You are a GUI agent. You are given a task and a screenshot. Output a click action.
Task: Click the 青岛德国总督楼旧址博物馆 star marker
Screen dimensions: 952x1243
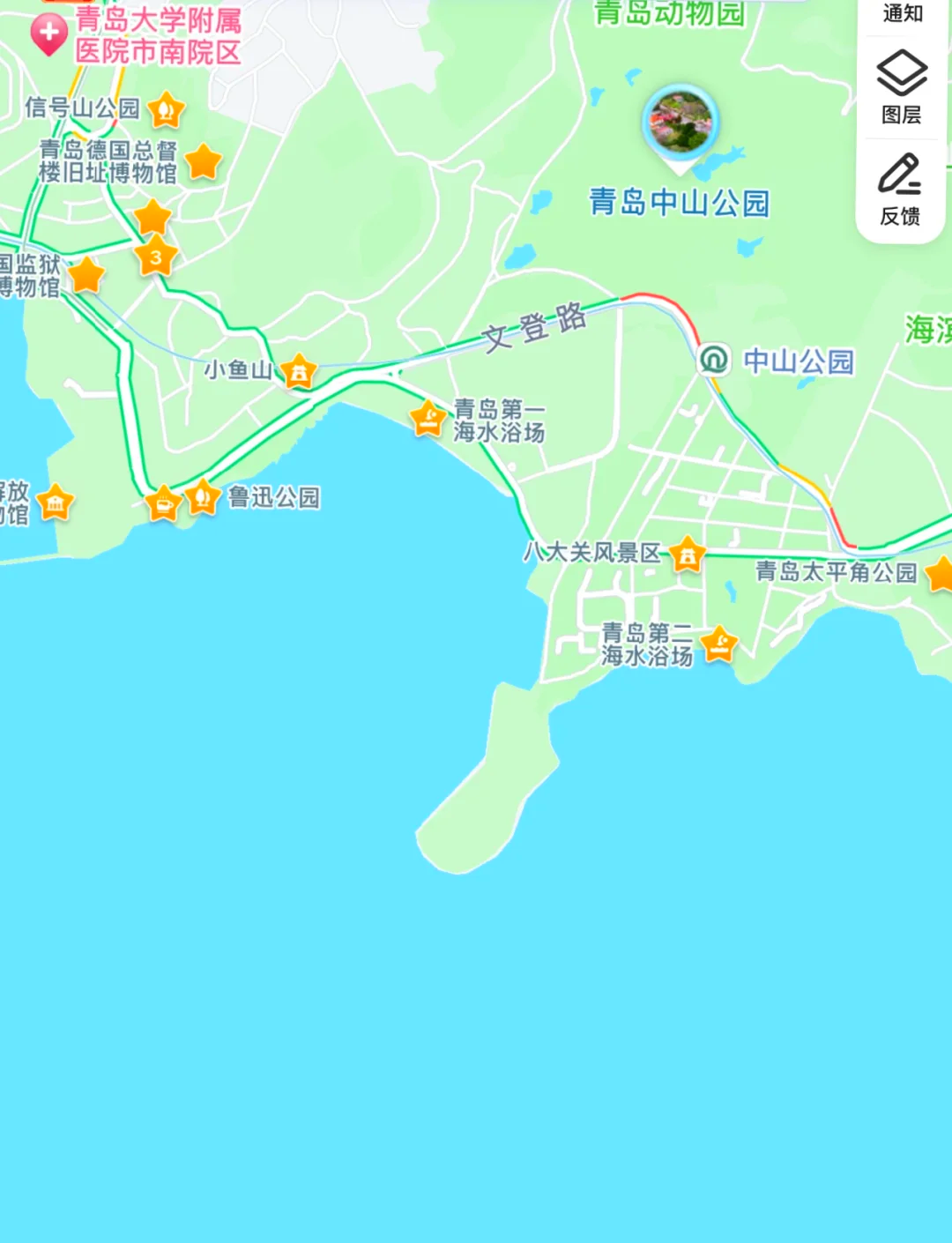pos(203,160)
